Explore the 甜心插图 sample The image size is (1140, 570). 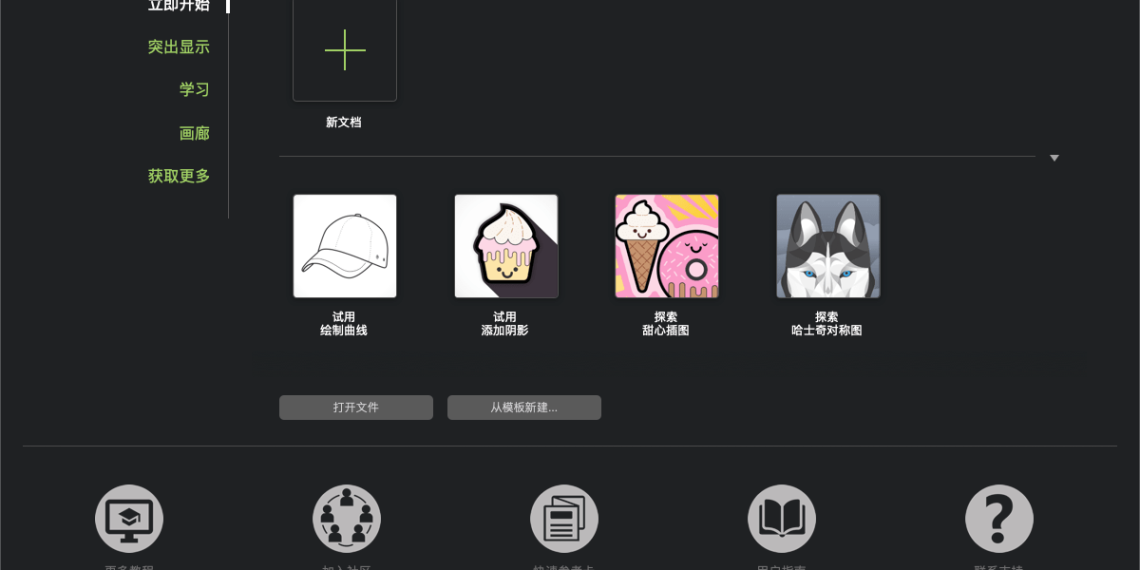(666, 246)
